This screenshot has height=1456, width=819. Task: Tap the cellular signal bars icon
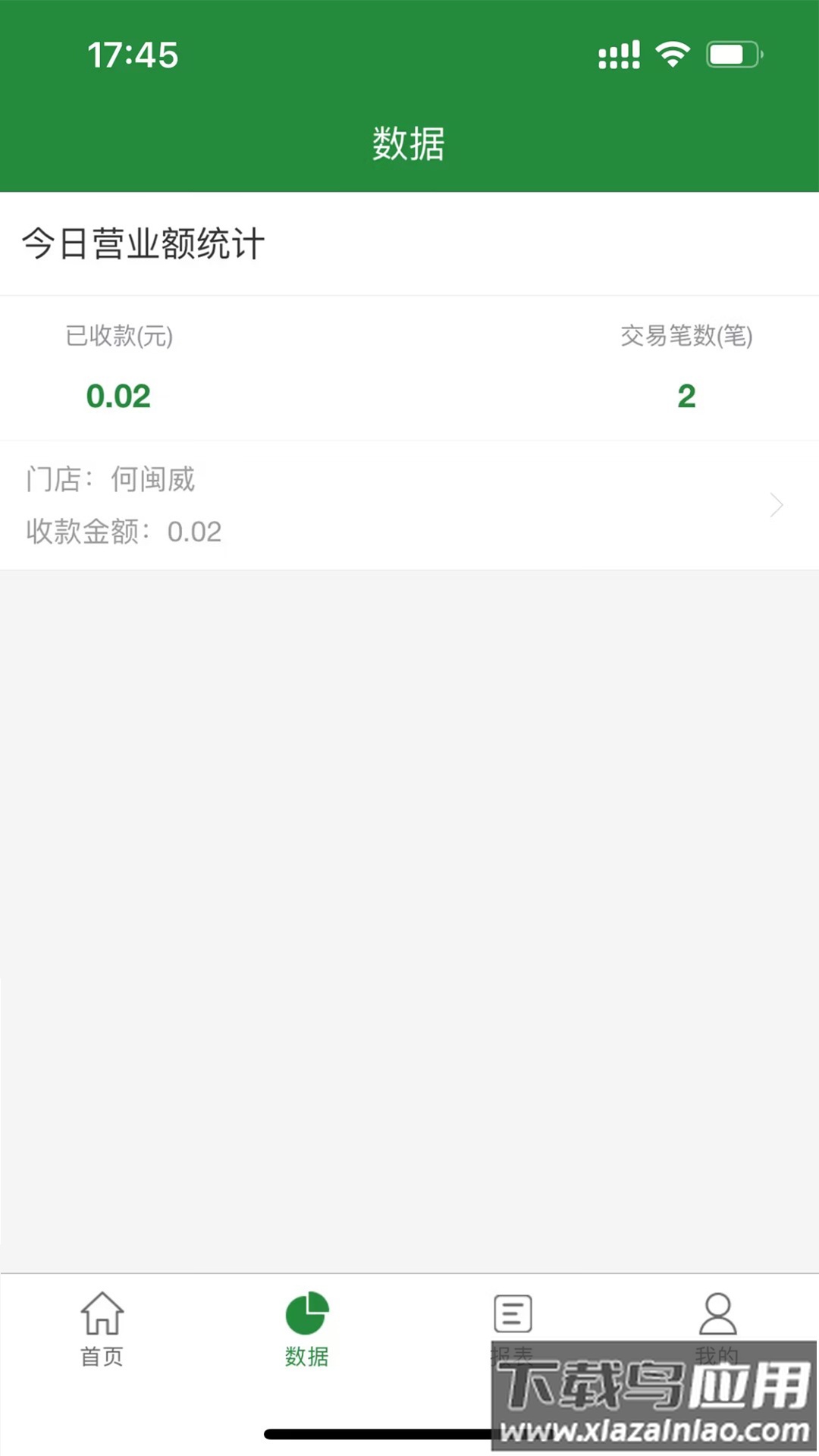point(618,52)
